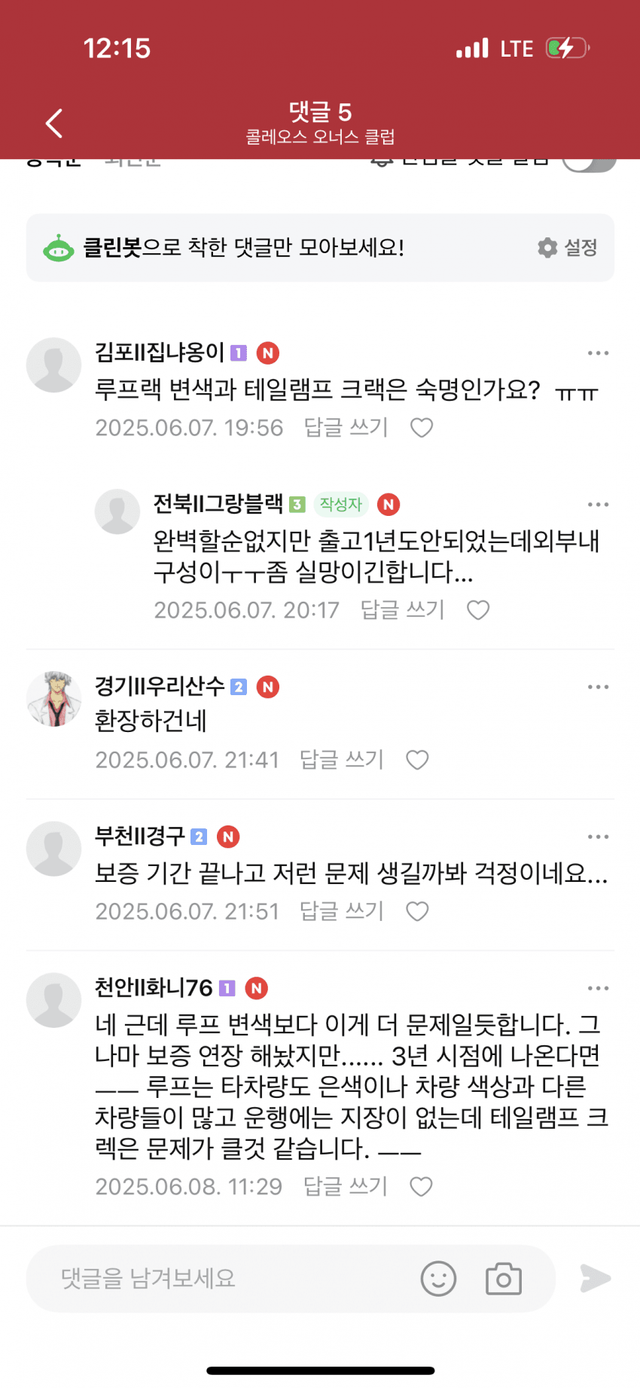Attach a photo with the camera icon

click(x=504, y=1278)
